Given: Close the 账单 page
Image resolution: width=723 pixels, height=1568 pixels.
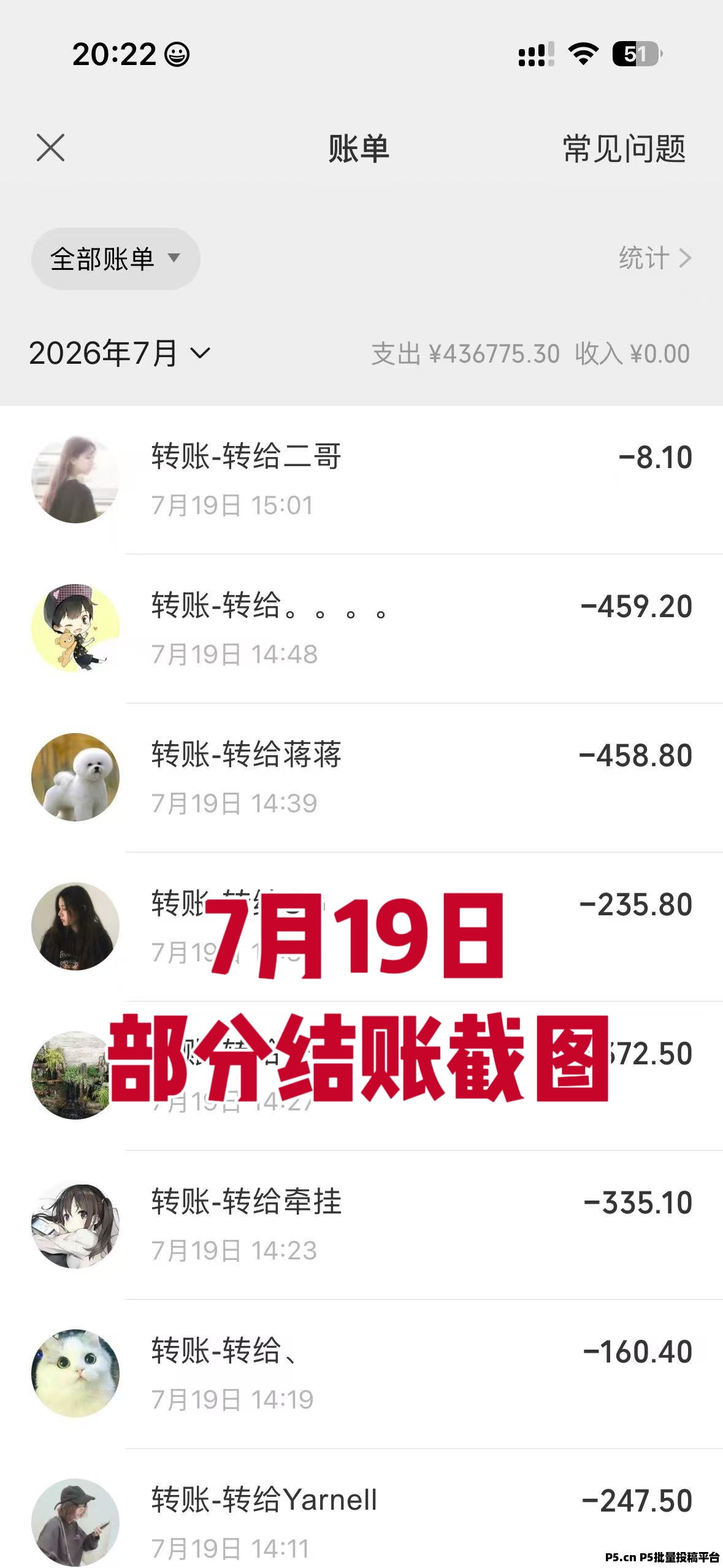Looking at the screenshot, I should (50, 148).
